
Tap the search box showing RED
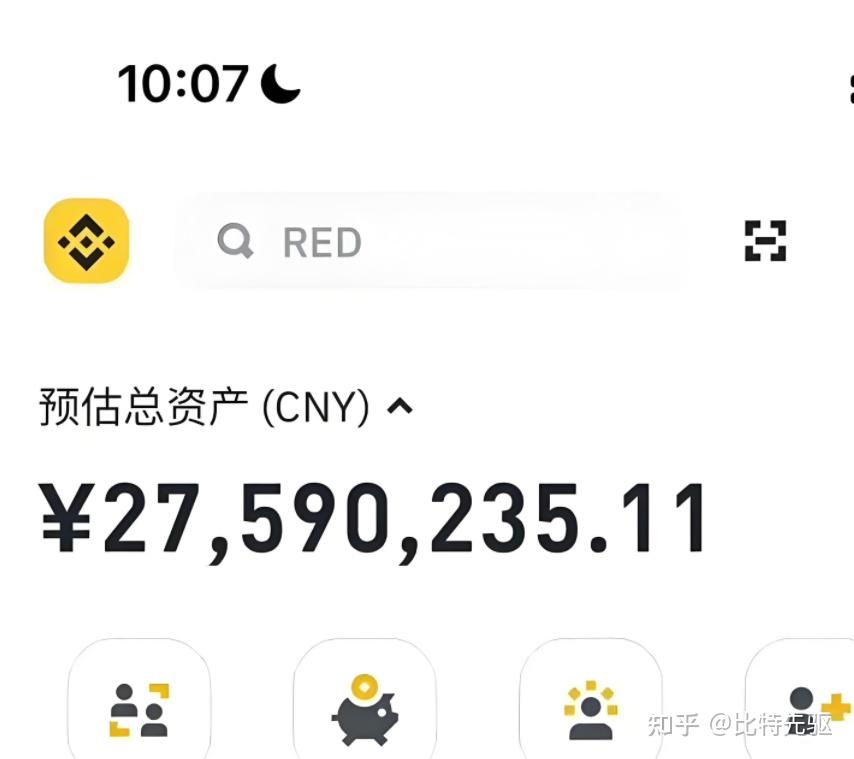pyautogui.click(x=430, y=242)
